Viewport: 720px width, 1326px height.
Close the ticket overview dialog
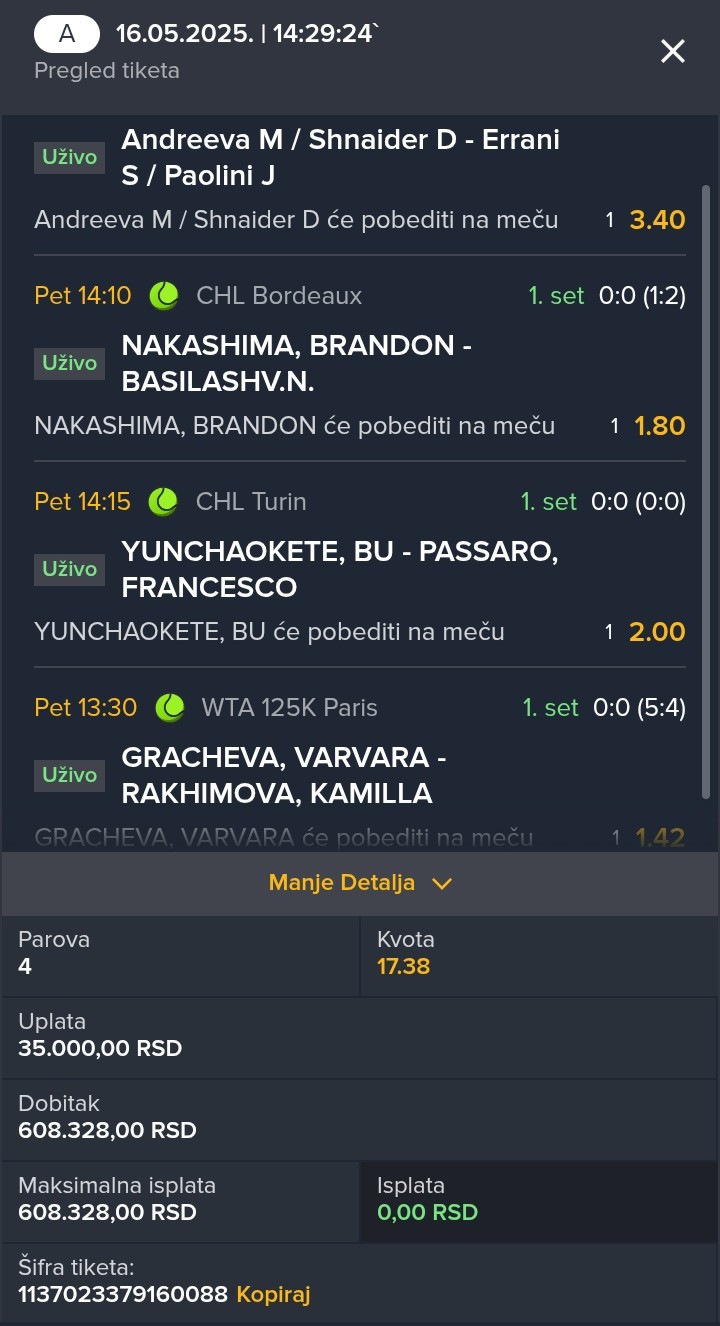[x=673, y=52]
